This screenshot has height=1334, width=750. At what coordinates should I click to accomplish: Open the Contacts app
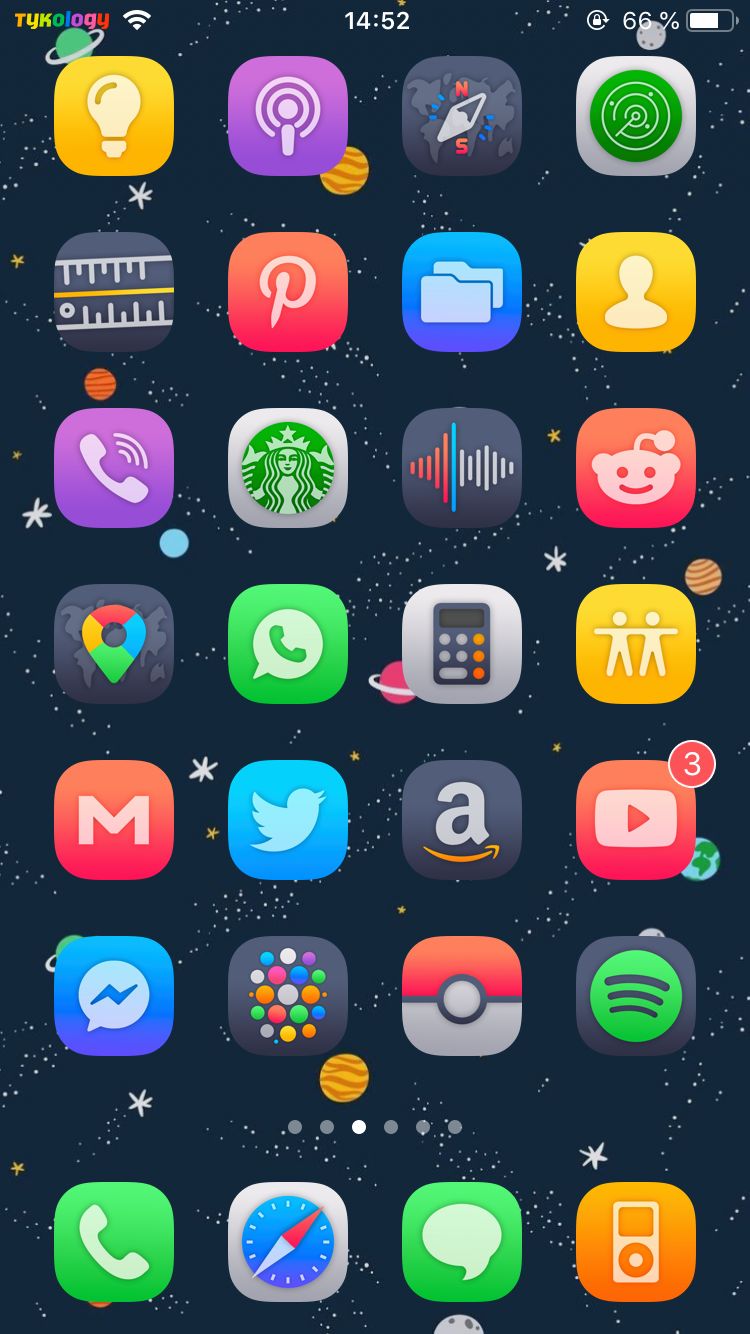point(636,292)
